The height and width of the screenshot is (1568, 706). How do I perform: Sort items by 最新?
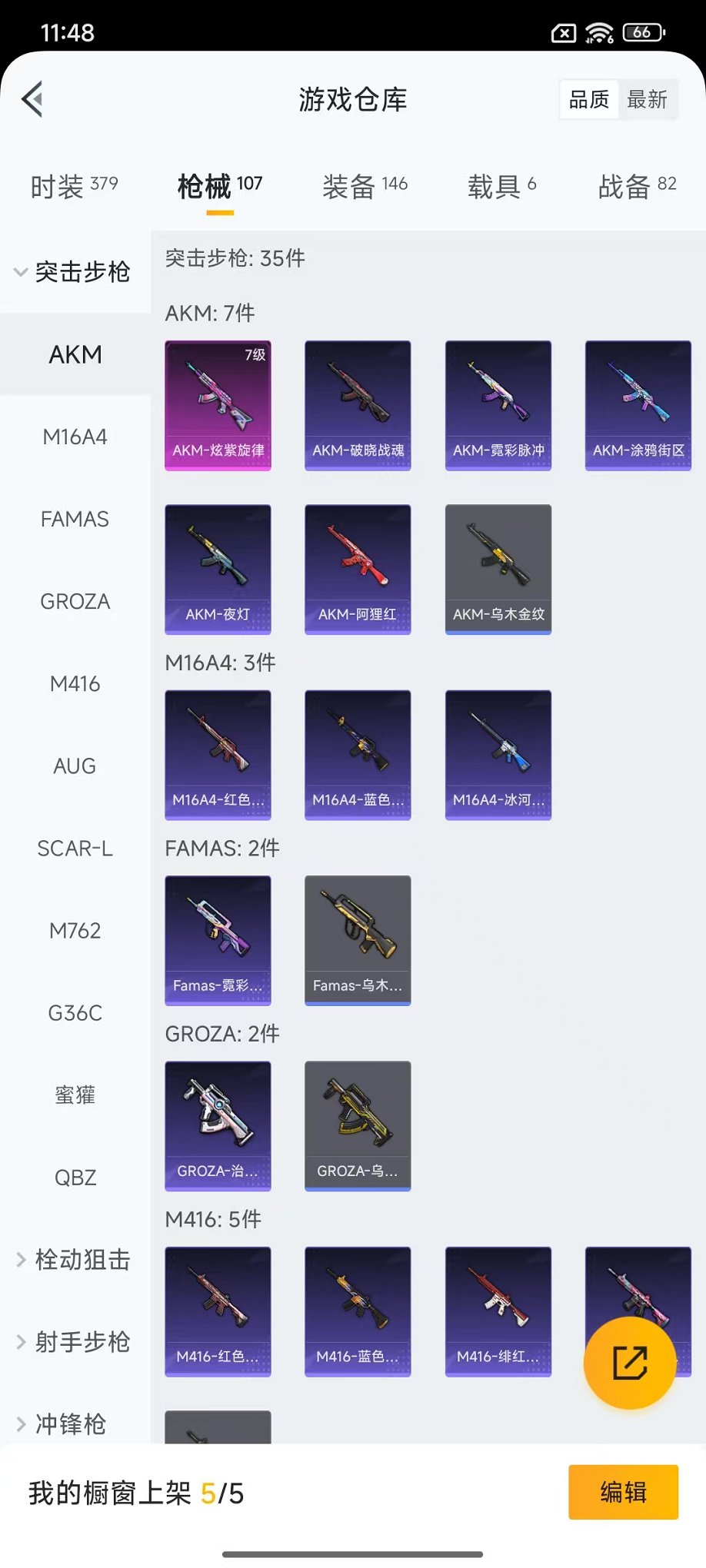pos(647,99)
